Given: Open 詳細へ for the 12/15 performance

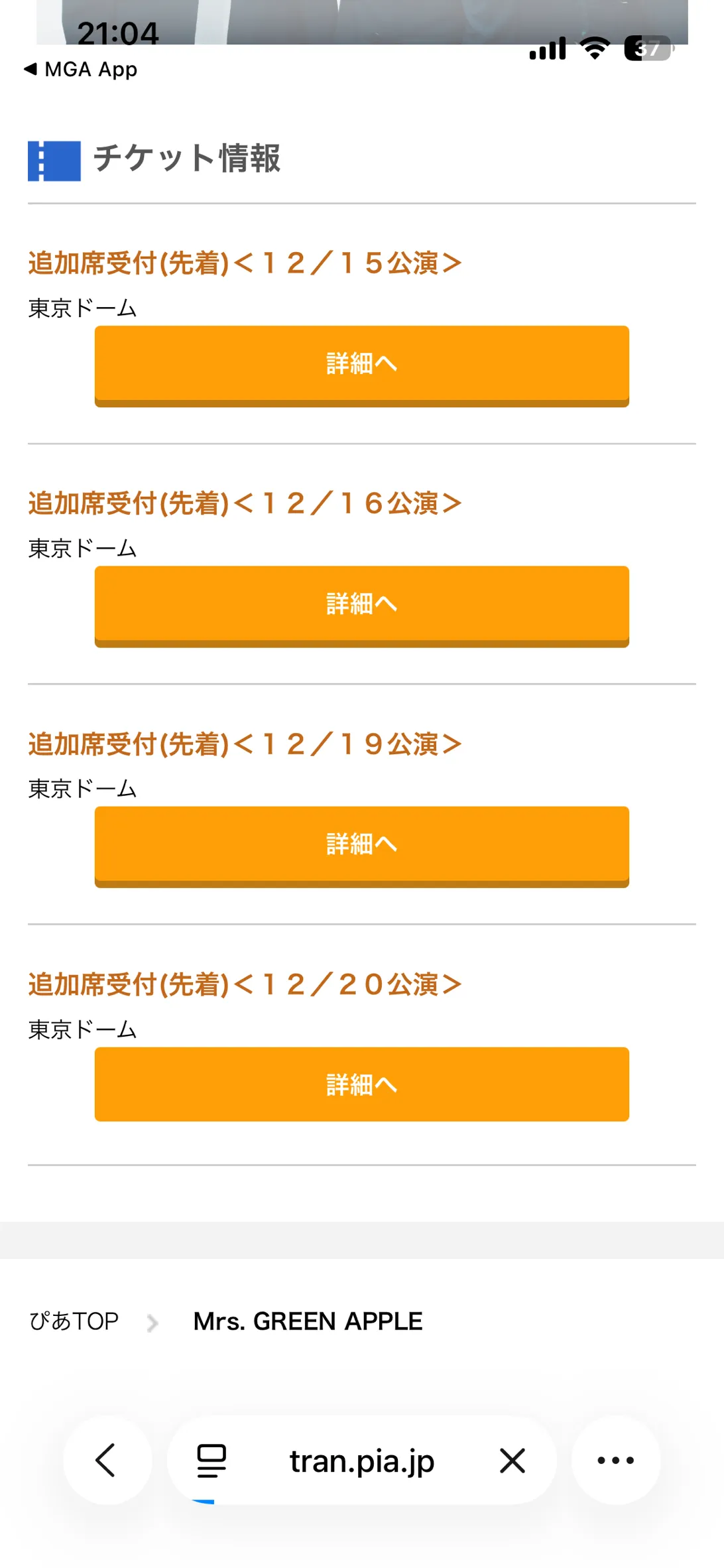Looking at the screenshot, I should click(x=361, y=365).
